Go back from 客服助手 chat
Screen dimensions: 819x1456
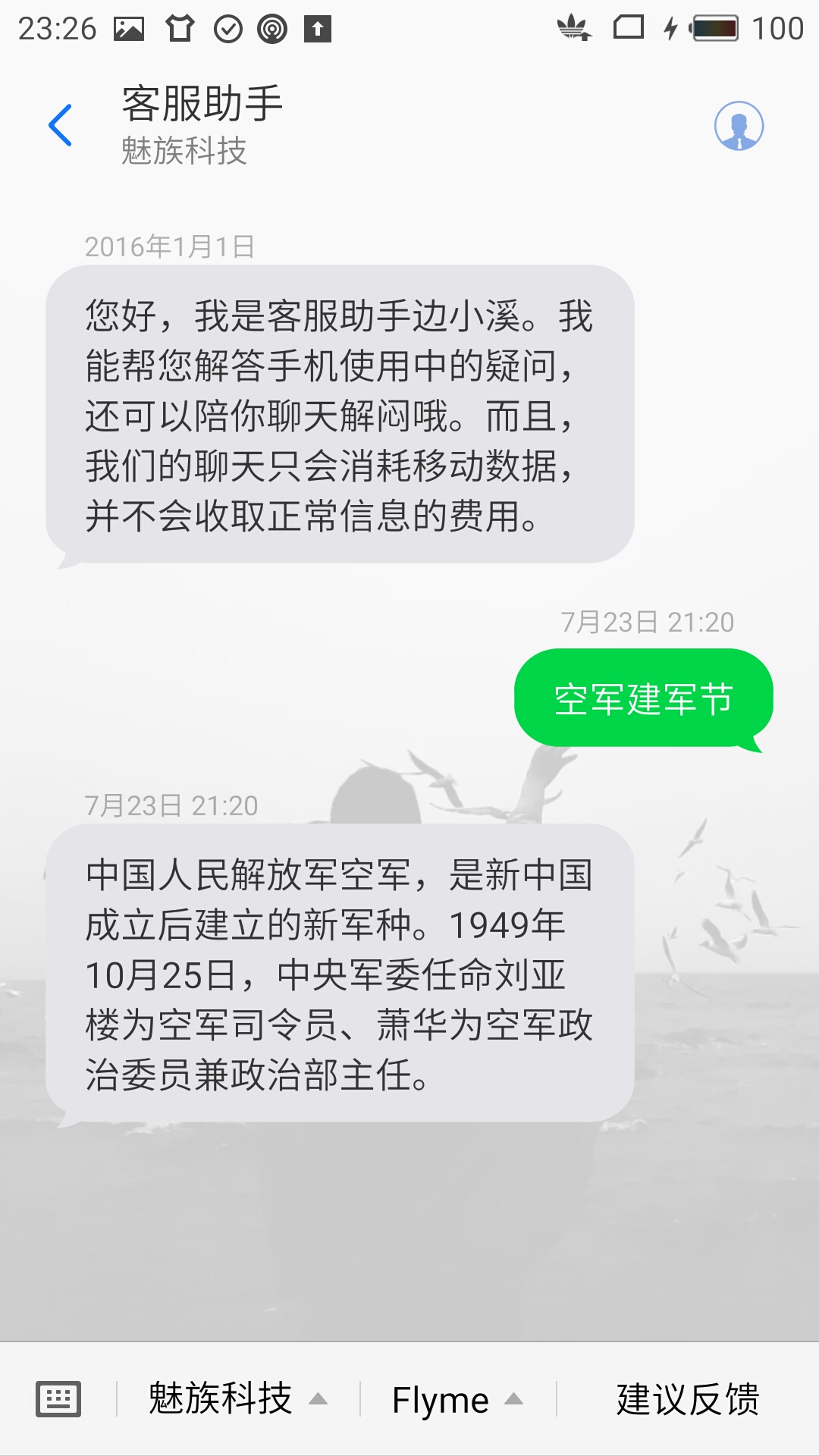[x=61, y=125]
